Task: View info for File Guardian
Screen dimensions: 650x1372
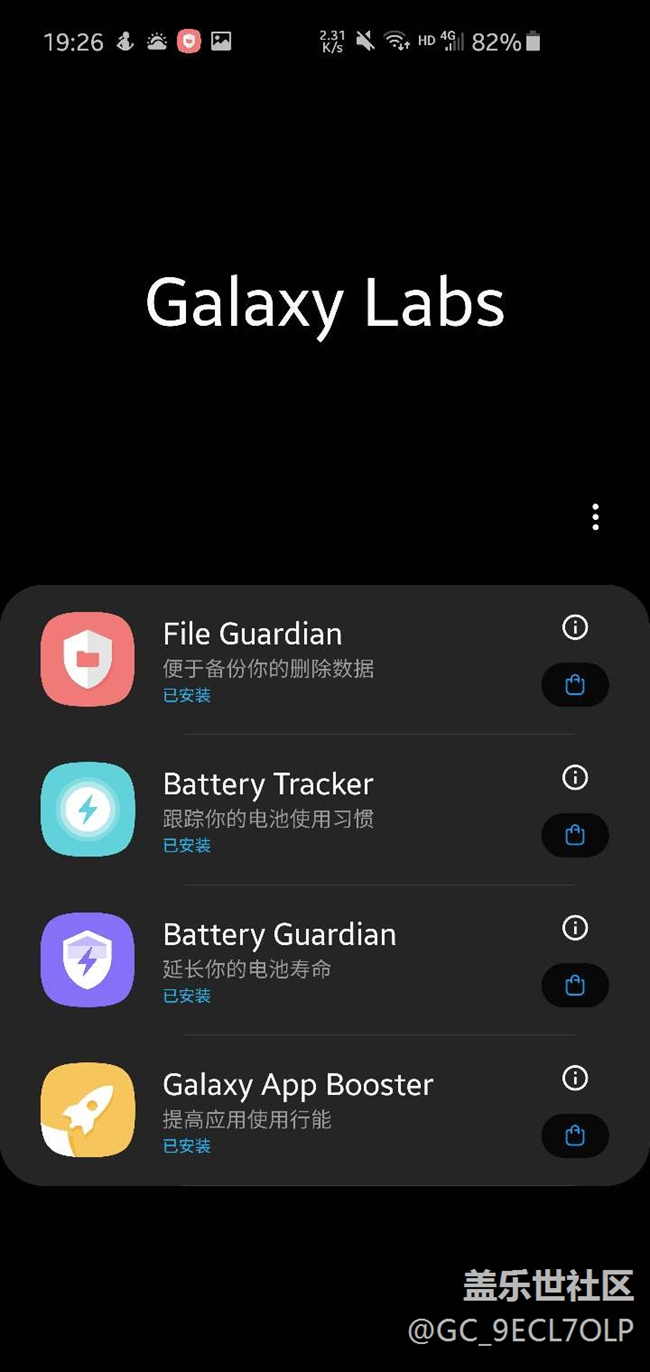Action: pos(575,627)
